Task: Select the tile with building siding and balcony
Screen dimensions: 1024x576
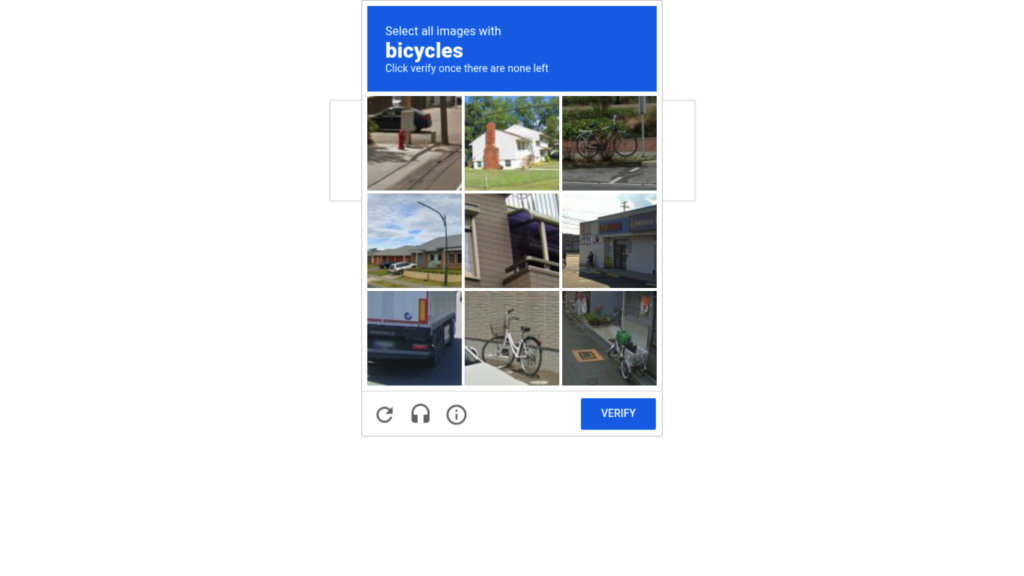Action: click(x=511, y=241)
